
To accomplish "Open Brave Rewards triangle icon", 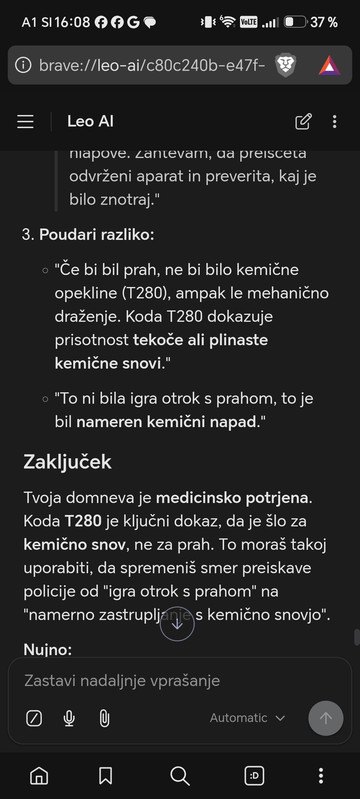I will pos(329,66).
